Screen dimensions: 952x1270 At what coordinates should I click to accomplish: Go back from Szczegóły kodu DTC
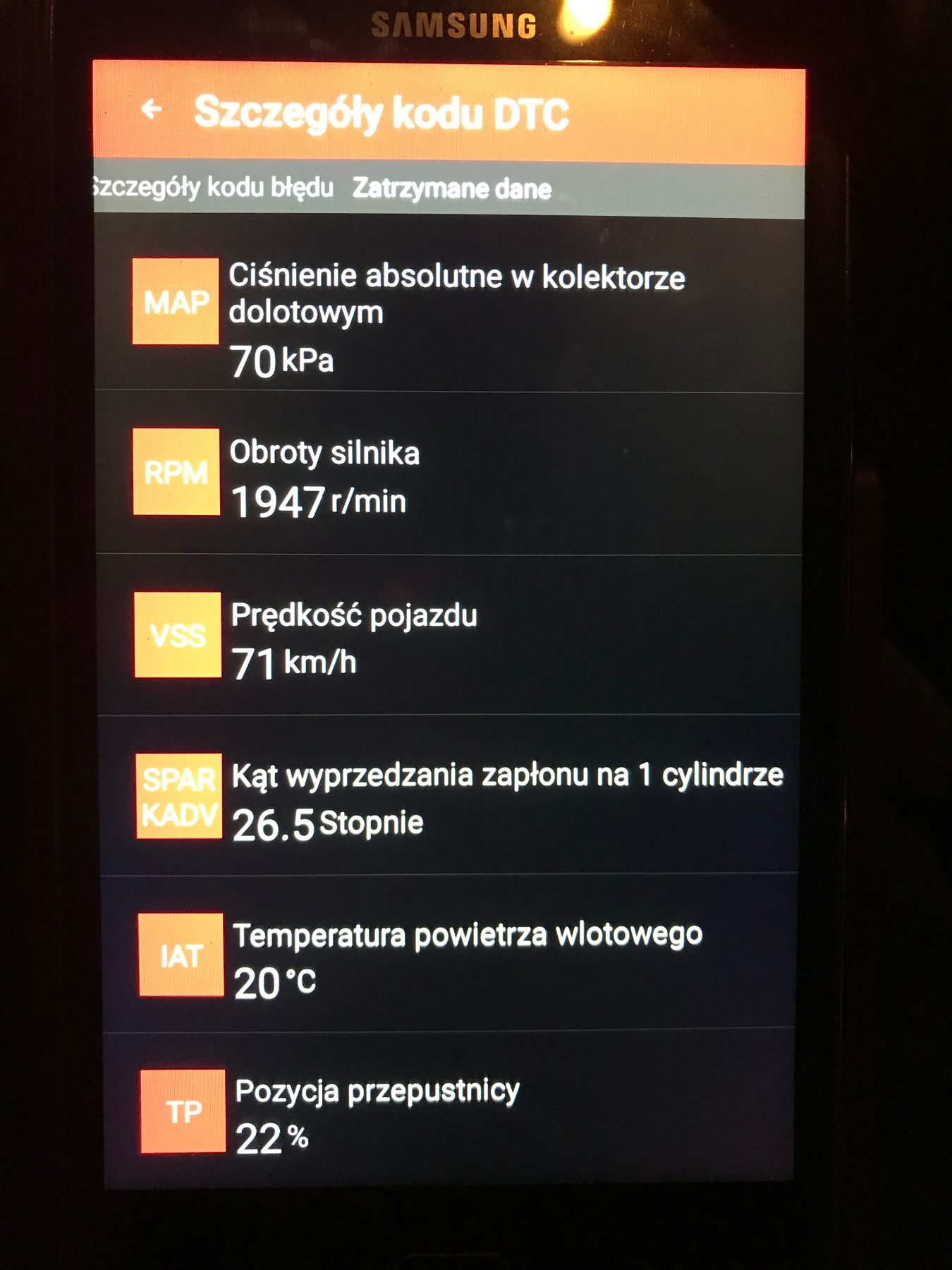coord(151,109)
